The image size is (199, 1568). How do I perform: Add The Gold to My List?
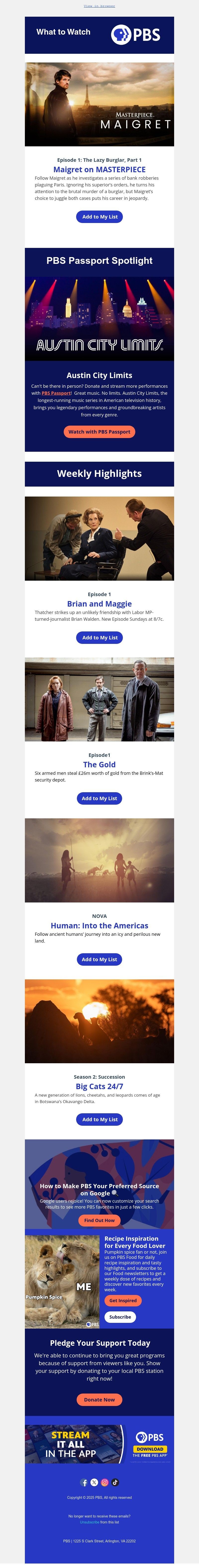click(x=99, y=798)
